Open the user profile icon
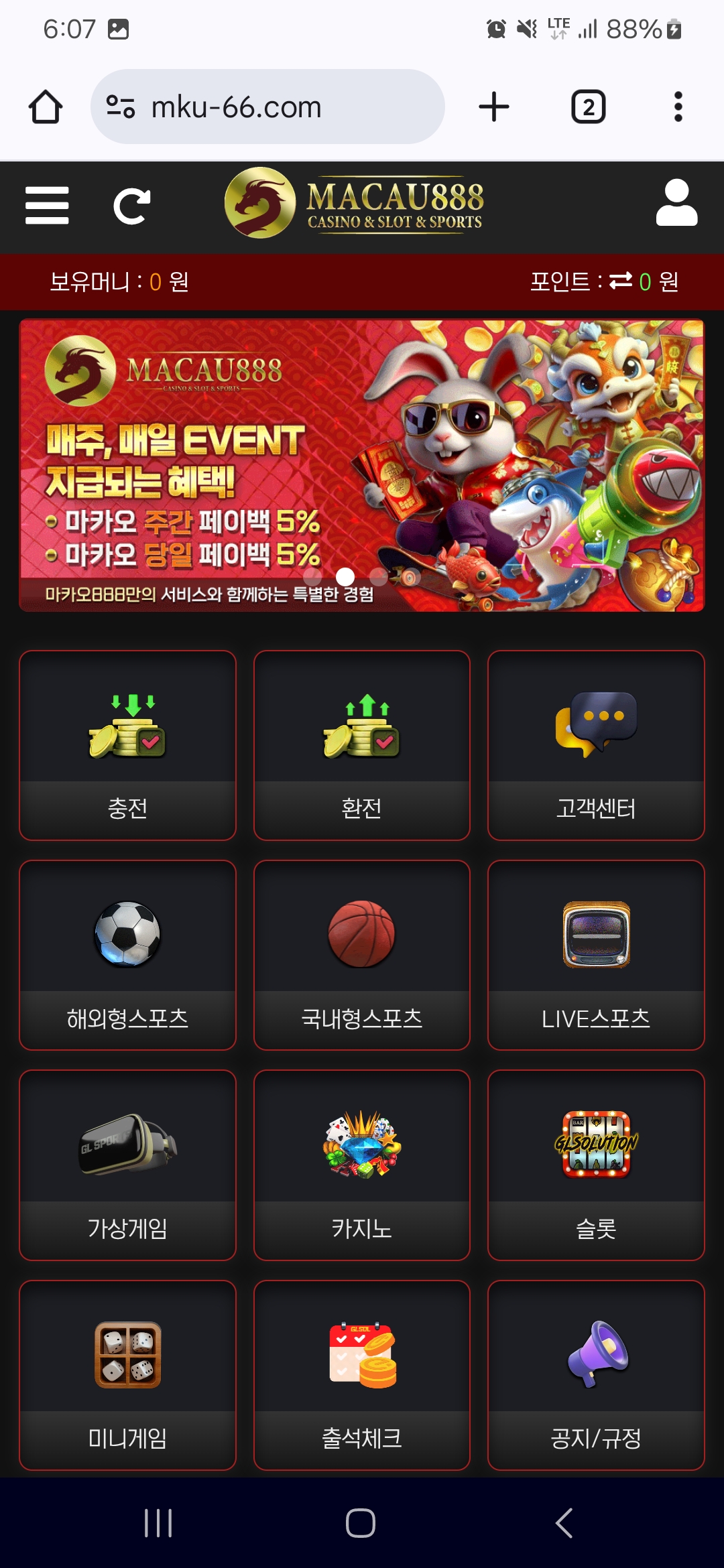 (676, 203)
